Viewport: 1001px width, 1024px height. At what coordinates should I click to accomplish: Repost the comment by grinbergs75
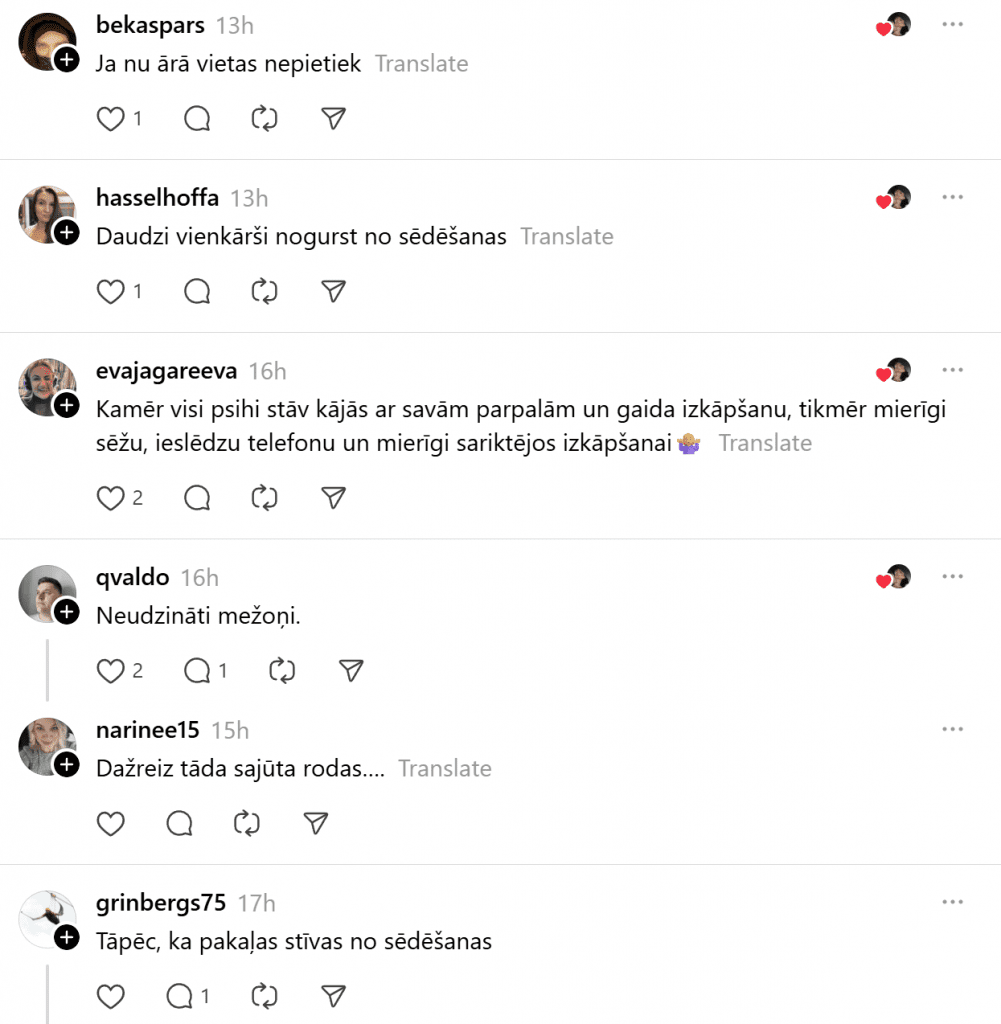click(264, 996)
